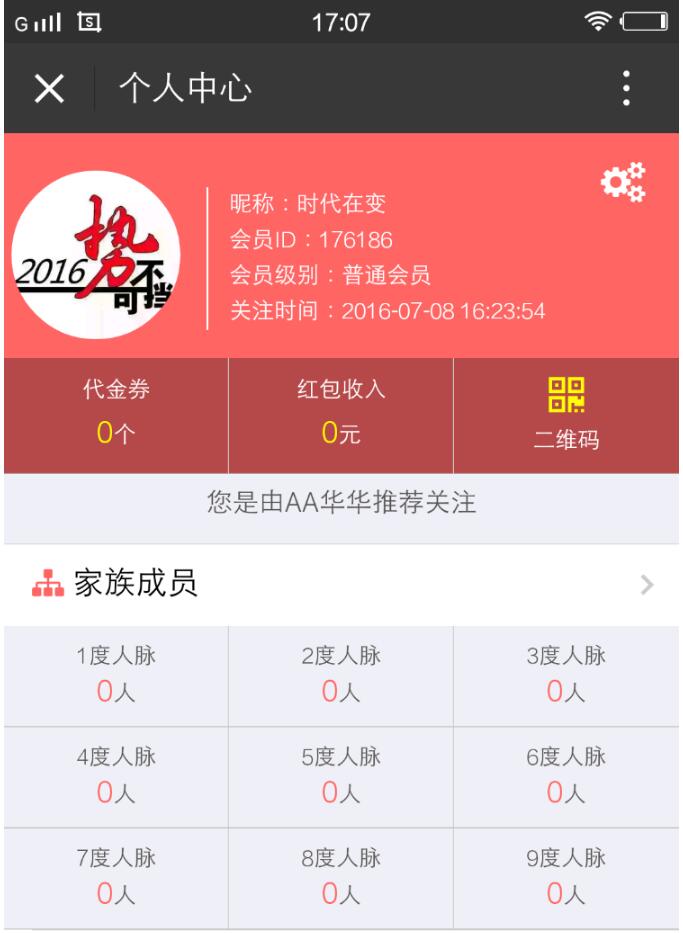Open the three-dot overflow menu
Image resolution: width=683 pixels, height=933 pixels.
point(627,89)
